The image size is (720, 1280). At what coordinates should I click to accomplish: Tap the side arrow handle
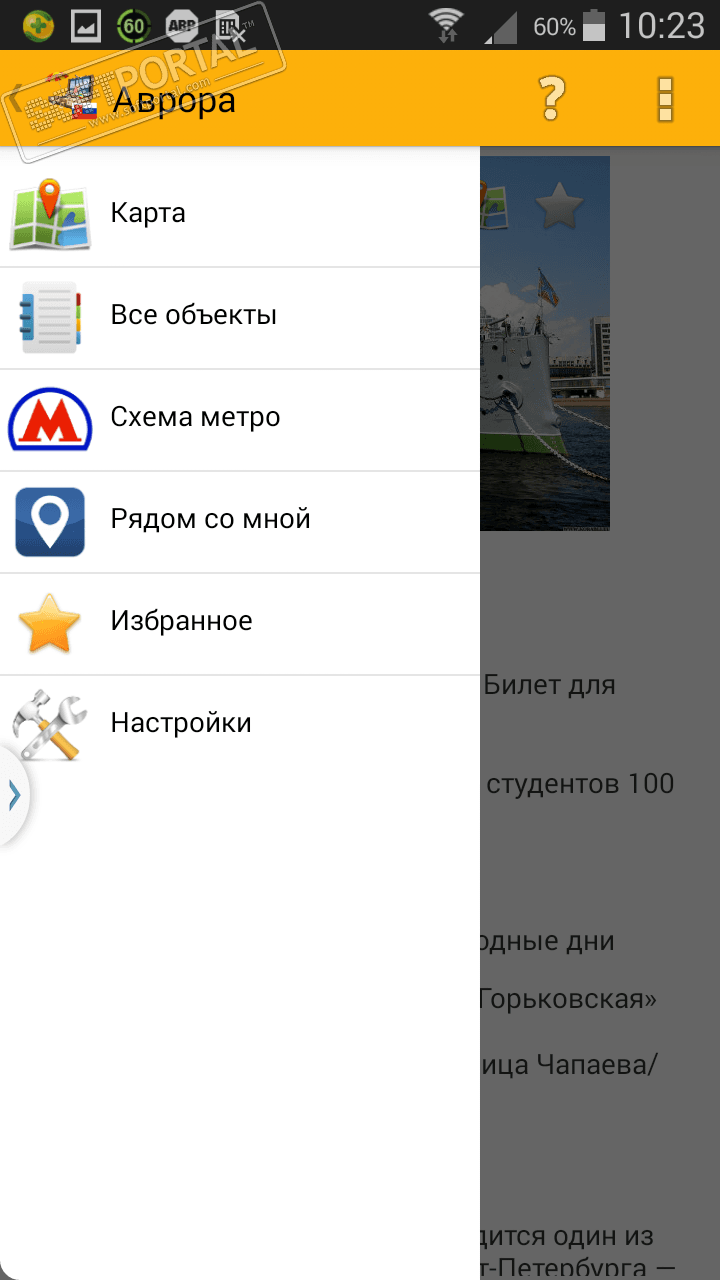(x=14, y=796)
